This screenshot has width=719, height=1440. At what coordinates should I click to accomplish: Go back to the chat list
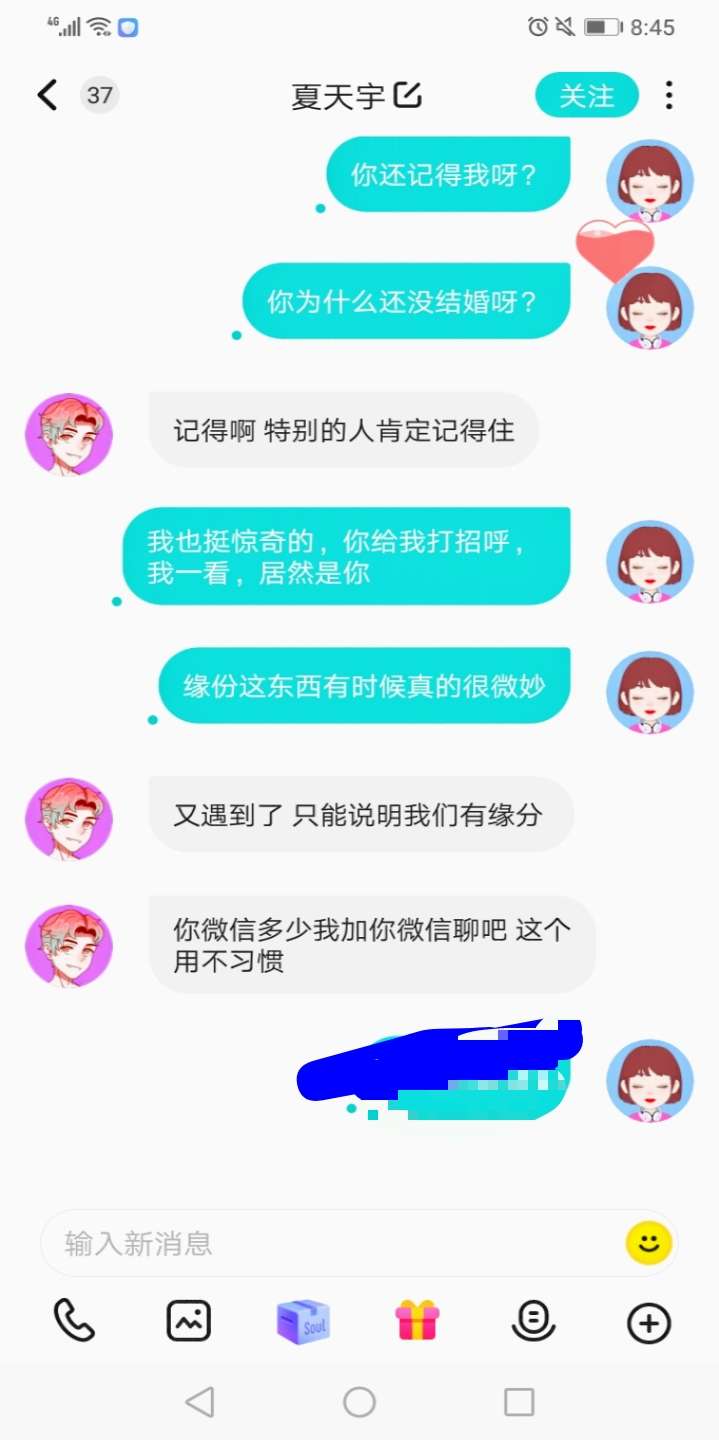coord(47,96)
